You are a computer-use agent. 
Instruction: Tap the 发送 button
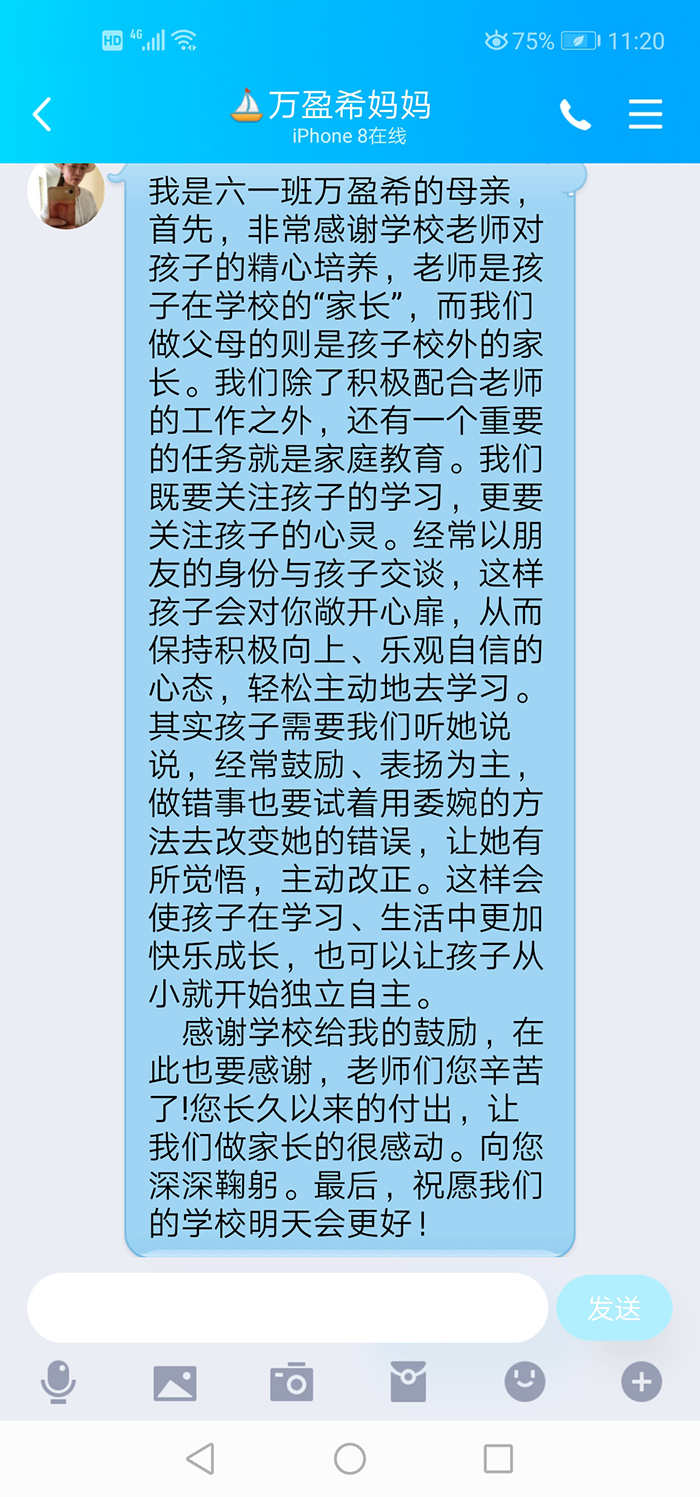click(613, 1307)
